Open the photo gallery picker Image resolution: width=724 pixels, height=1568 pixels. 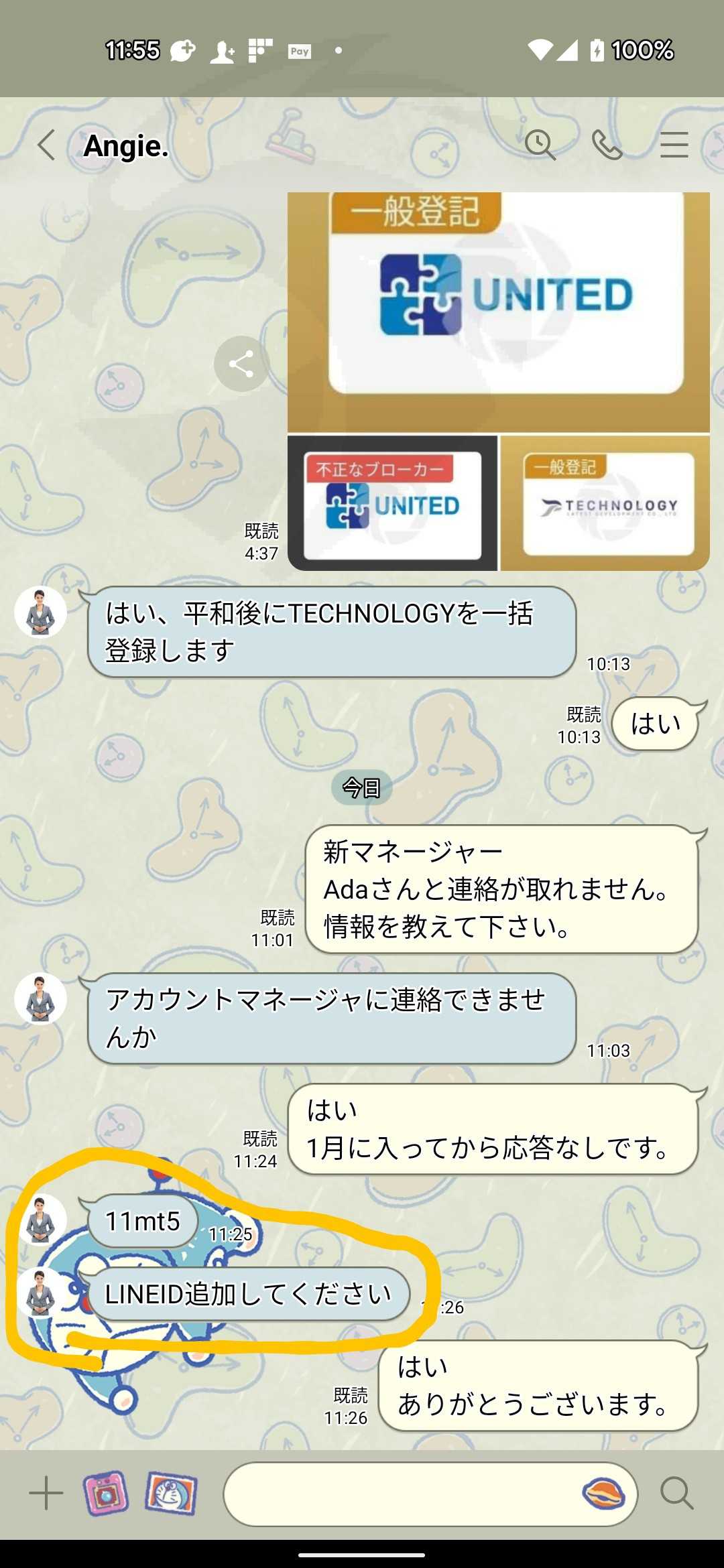click(172, 1494)
